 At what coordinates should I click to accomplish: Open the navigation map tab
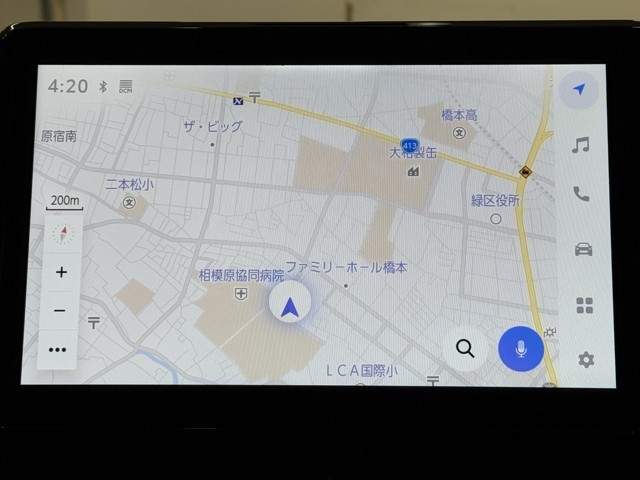point(579,90)
